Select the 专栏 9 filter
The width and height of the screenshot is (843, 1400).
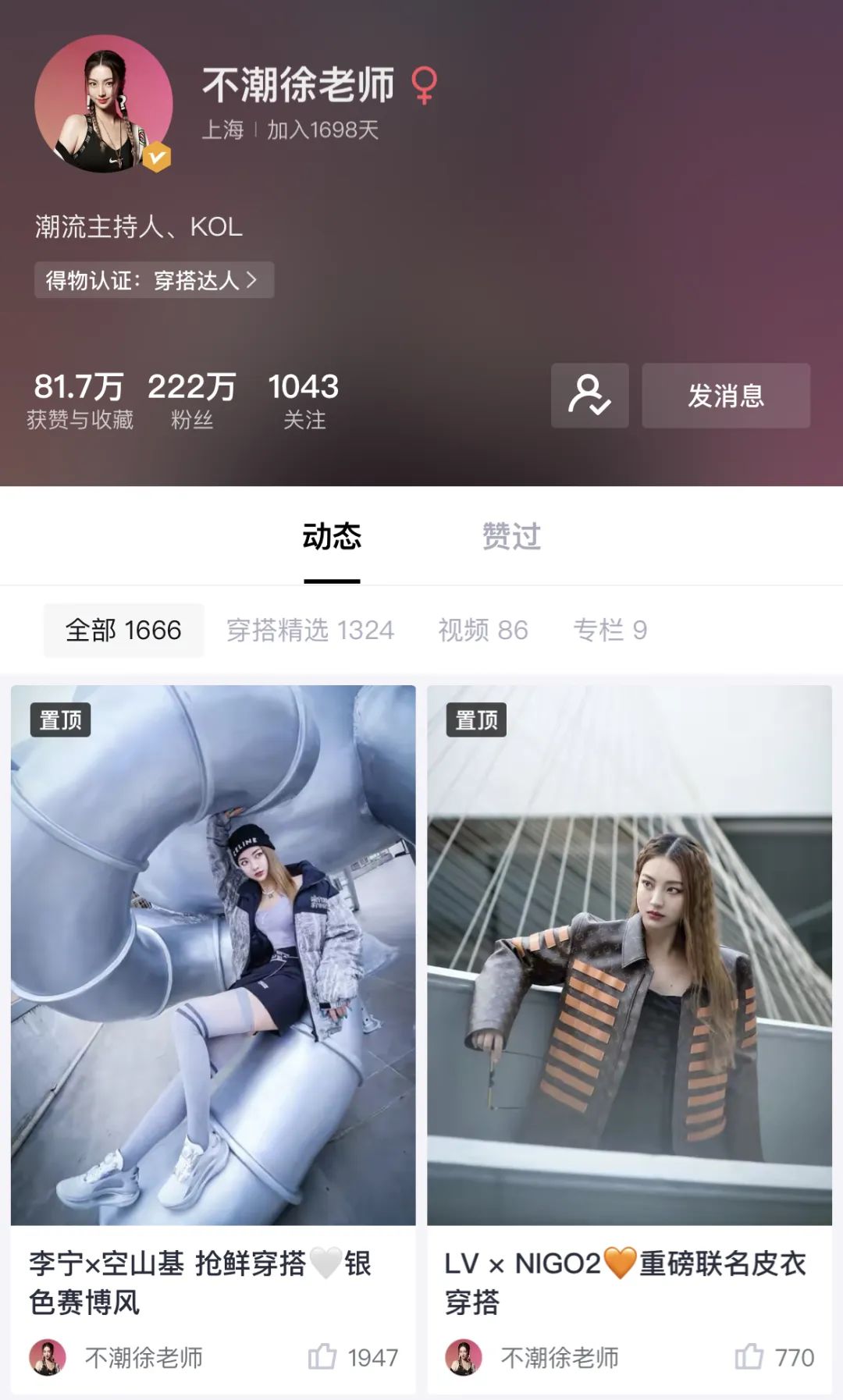[610, 630]
